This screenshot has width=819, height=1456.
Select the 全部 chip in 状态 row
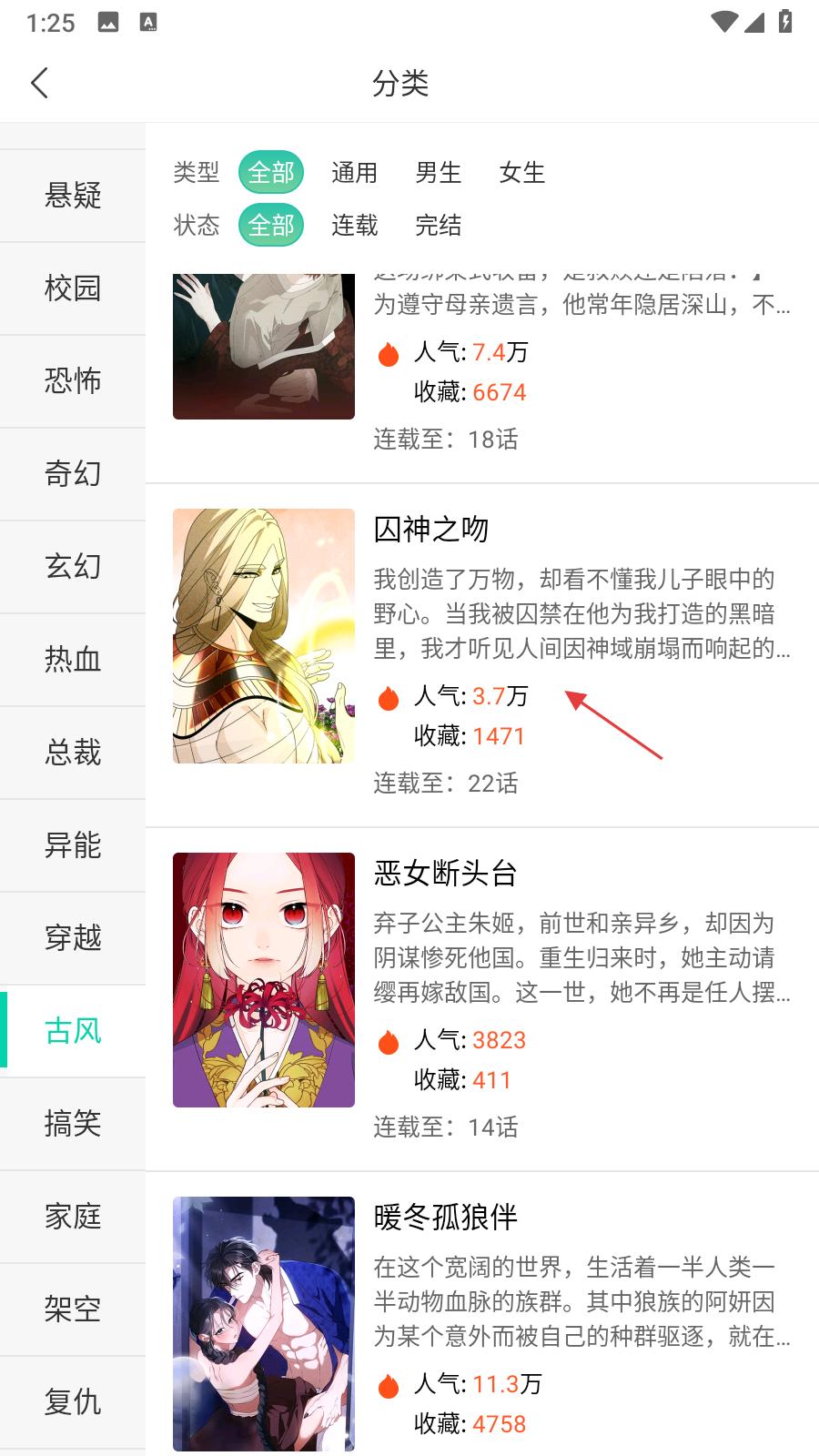[271, 226]
